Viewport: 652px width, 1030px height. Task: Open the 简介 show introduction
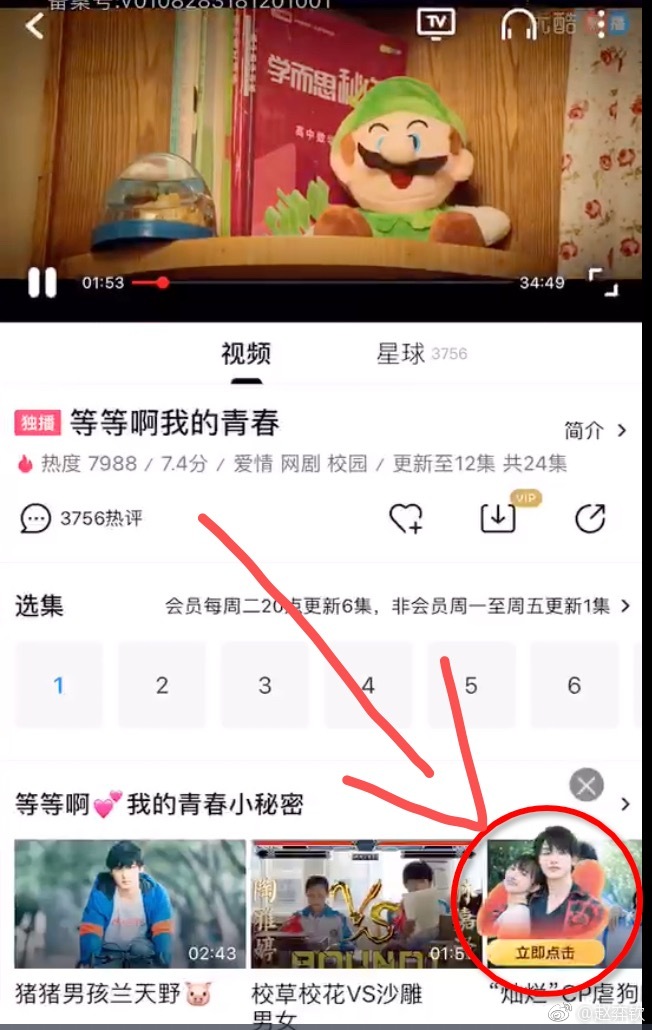595,431
